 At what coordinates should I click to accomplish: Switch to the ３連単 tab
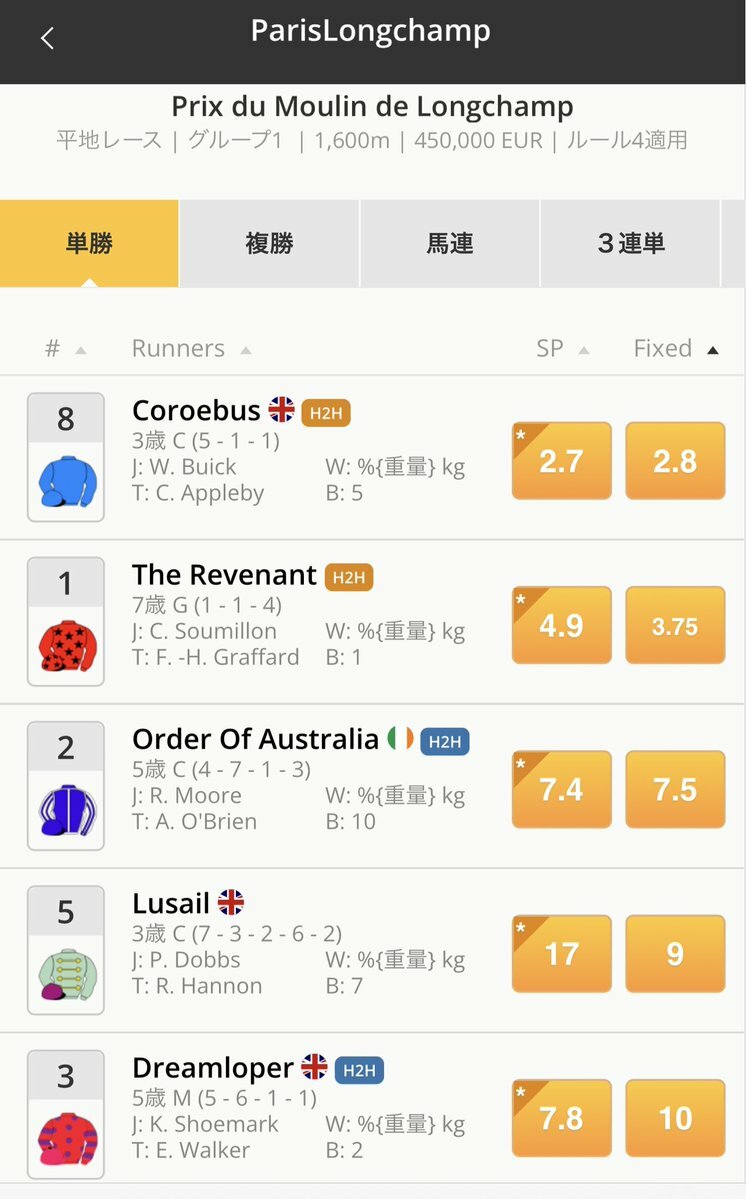[x=630, y=243]
